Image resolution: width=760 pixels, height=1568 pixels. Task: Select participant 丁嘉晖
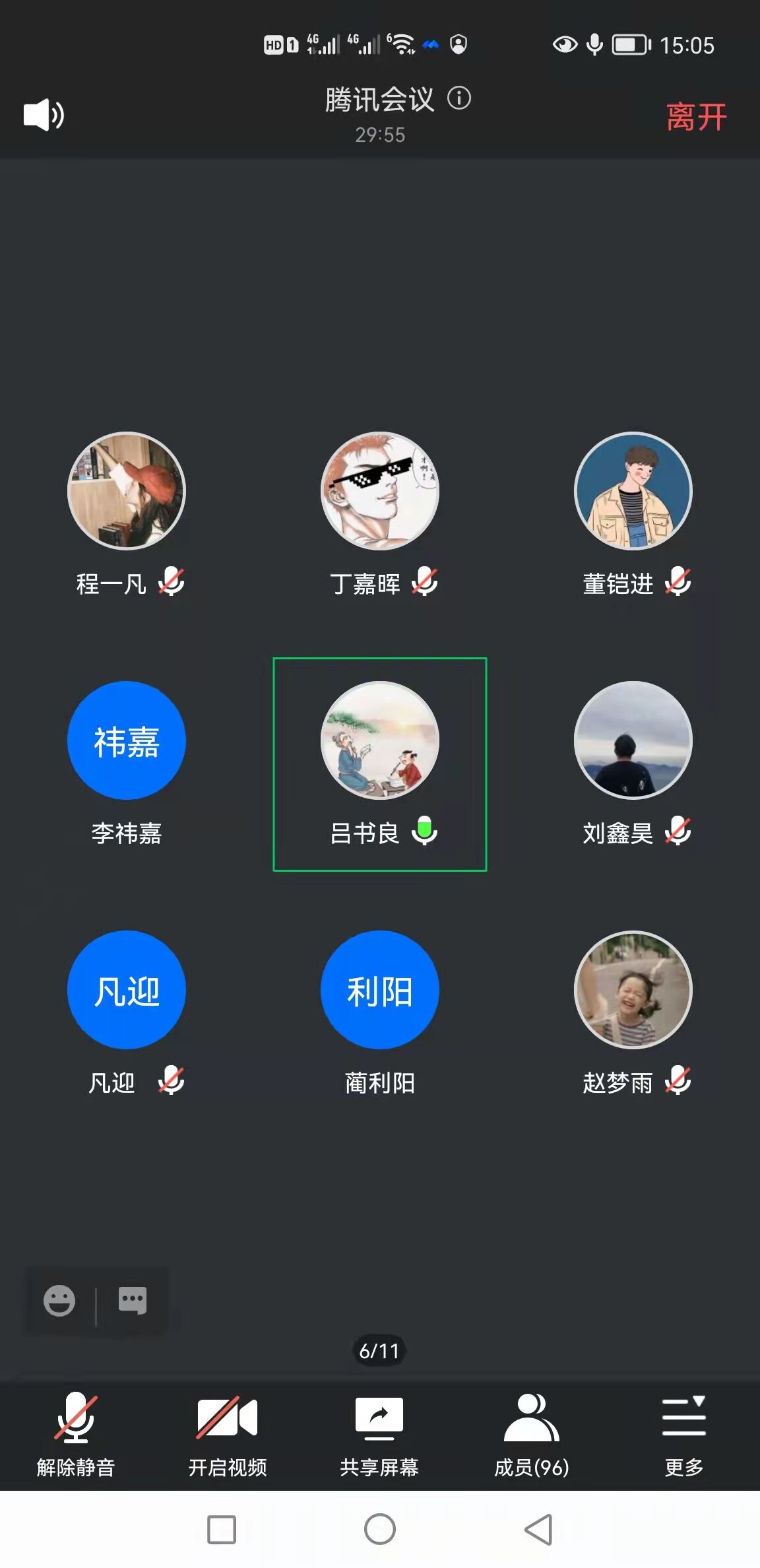(380, 491)
